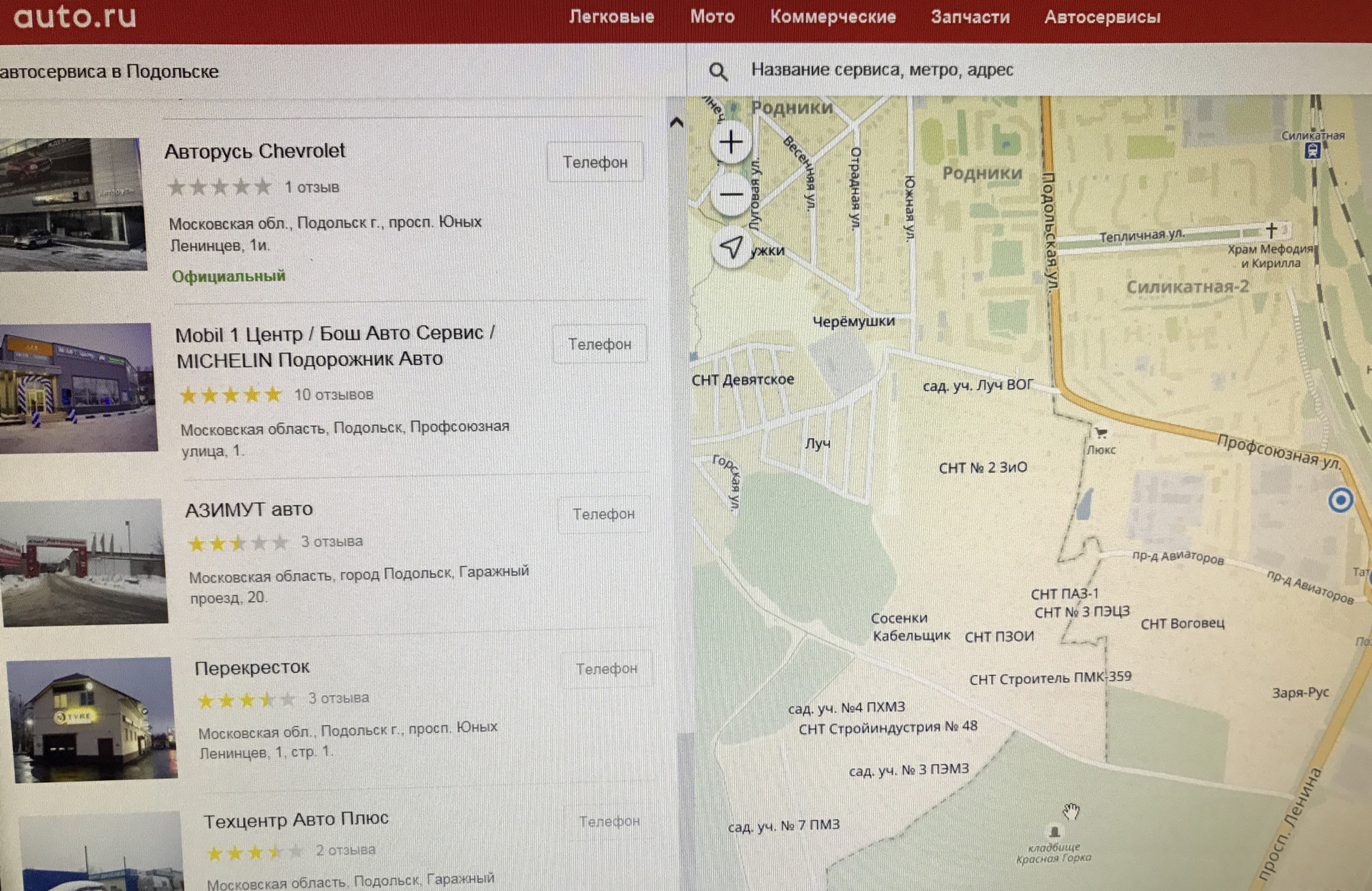Open the АЗИМУТ авто service listing
Viewport: 1372px width, 891px height.
[x=249, y=509]
